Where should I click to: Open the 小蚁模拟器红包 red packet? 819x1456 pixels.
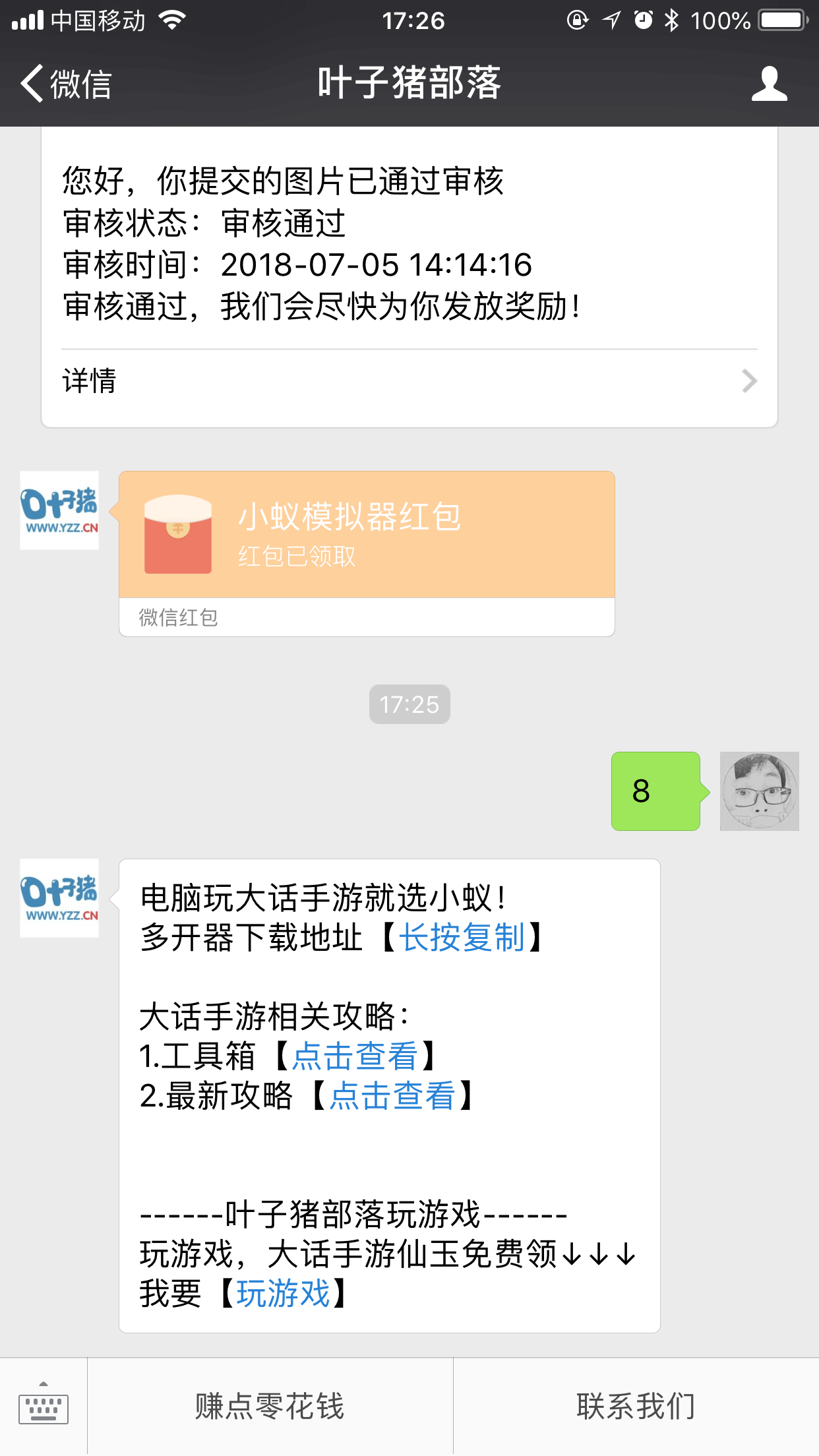(x=367, y=534)
